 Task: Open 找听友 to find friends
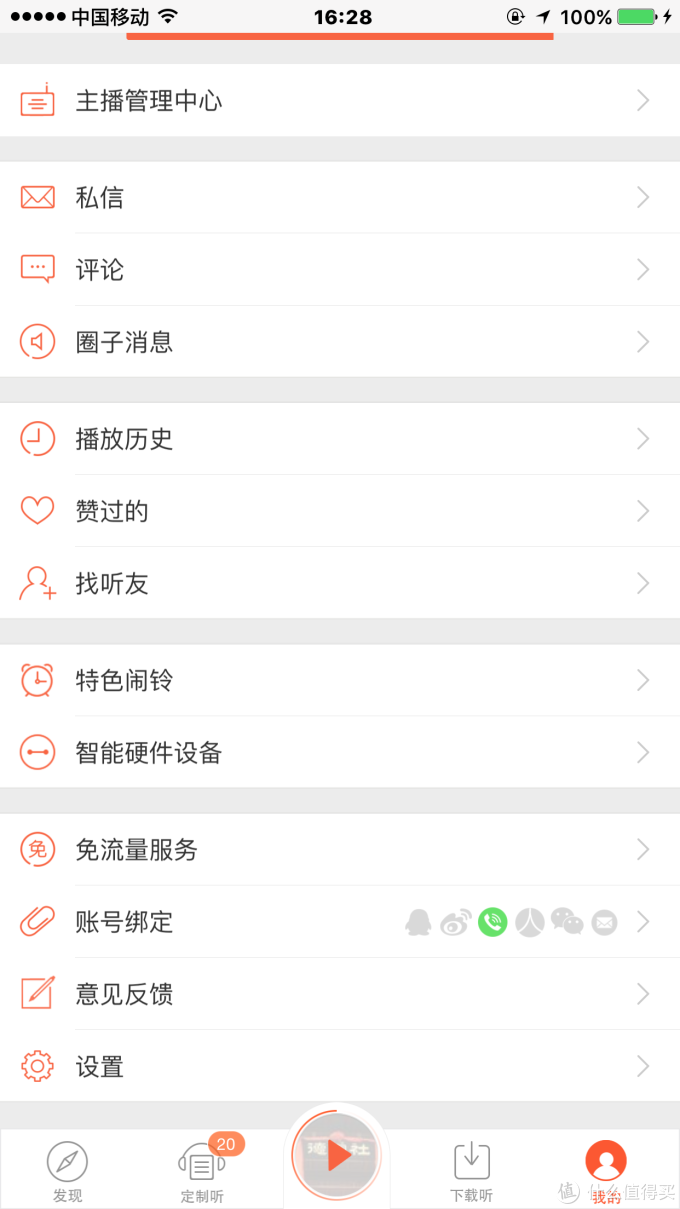click(340, 583)
